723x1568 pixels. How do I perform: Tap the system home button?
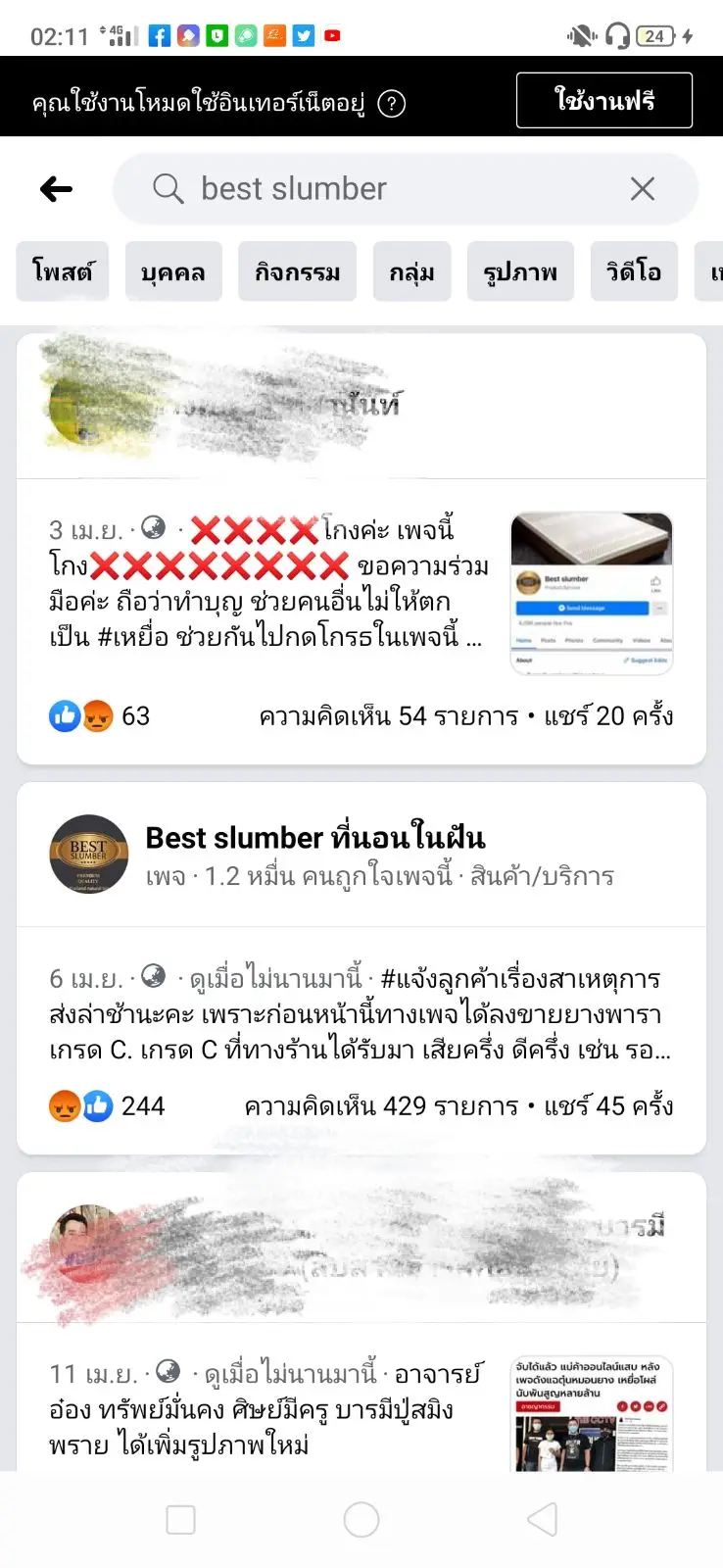click(x=361, y=1520)
